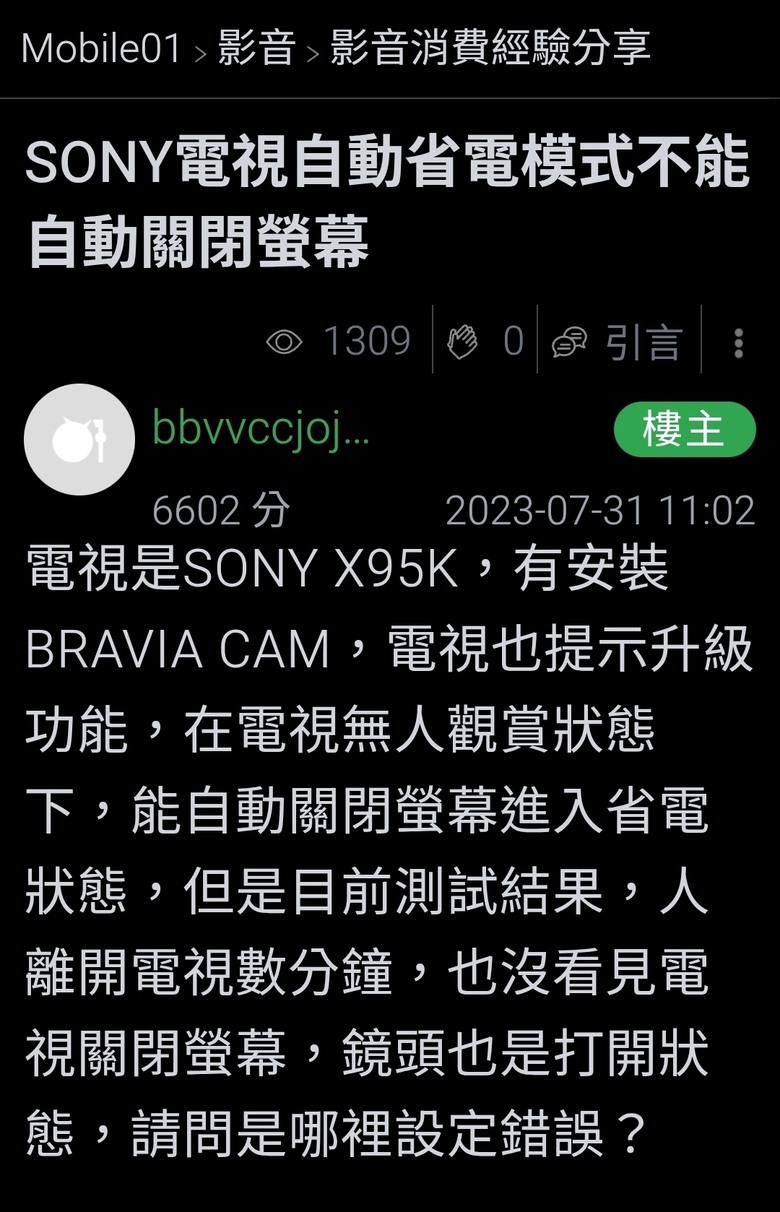Open the bbvvccjoj… user profile

[x=261, y=430]
